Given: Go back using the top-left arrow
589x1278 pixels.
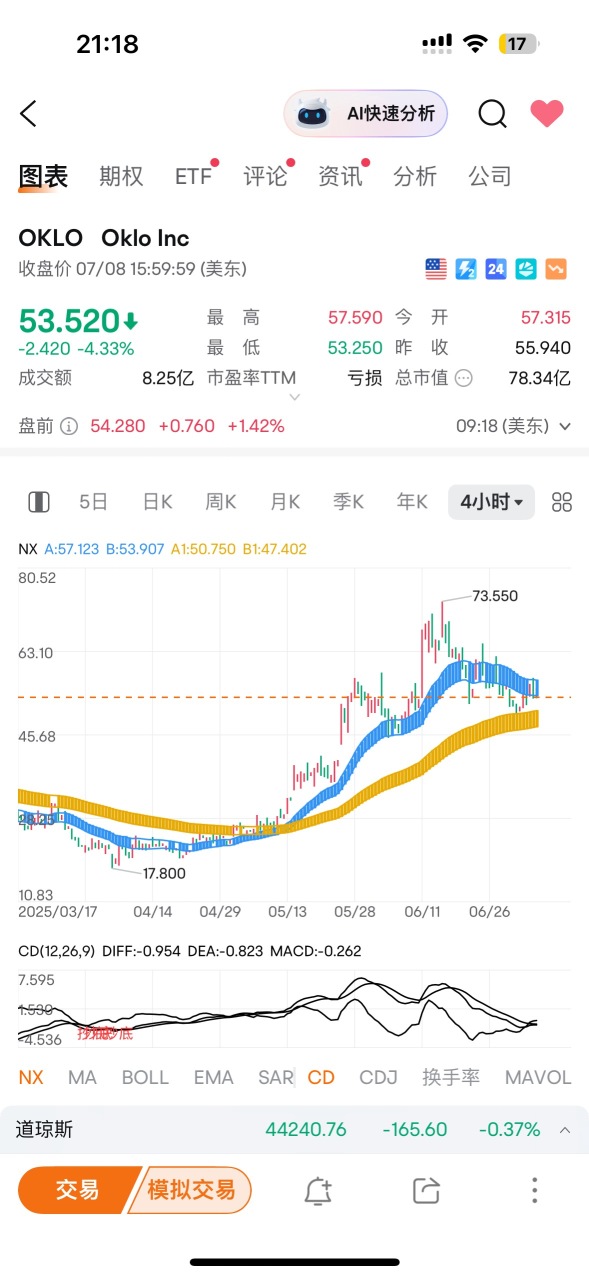Looking at the screenshot, I should [28, 114].
